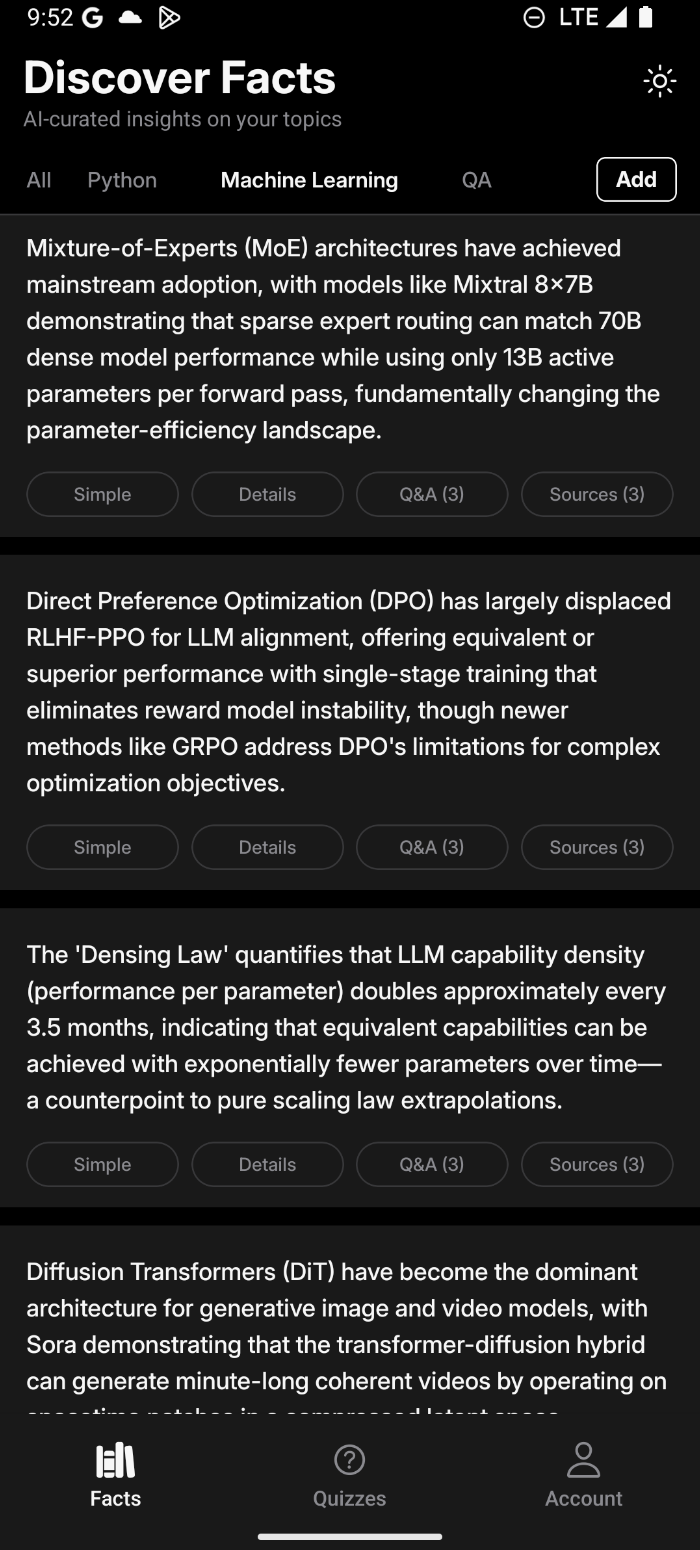View Q&A (3) for Mixture-of-Experts fact
Screen dimensions: 700x1550
[432, 494]
